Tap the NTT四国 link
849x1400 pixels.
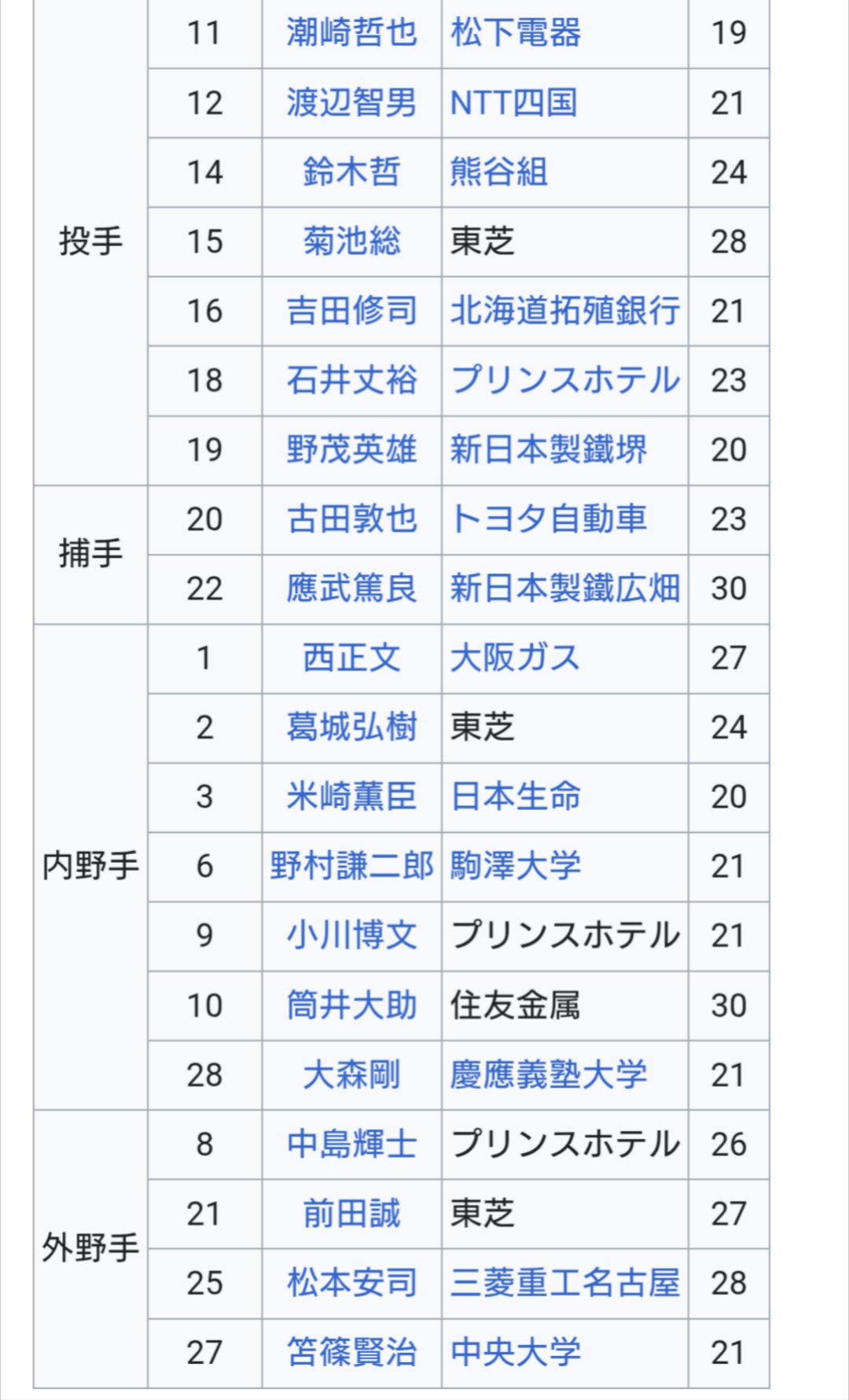click(x=514, y=103)
